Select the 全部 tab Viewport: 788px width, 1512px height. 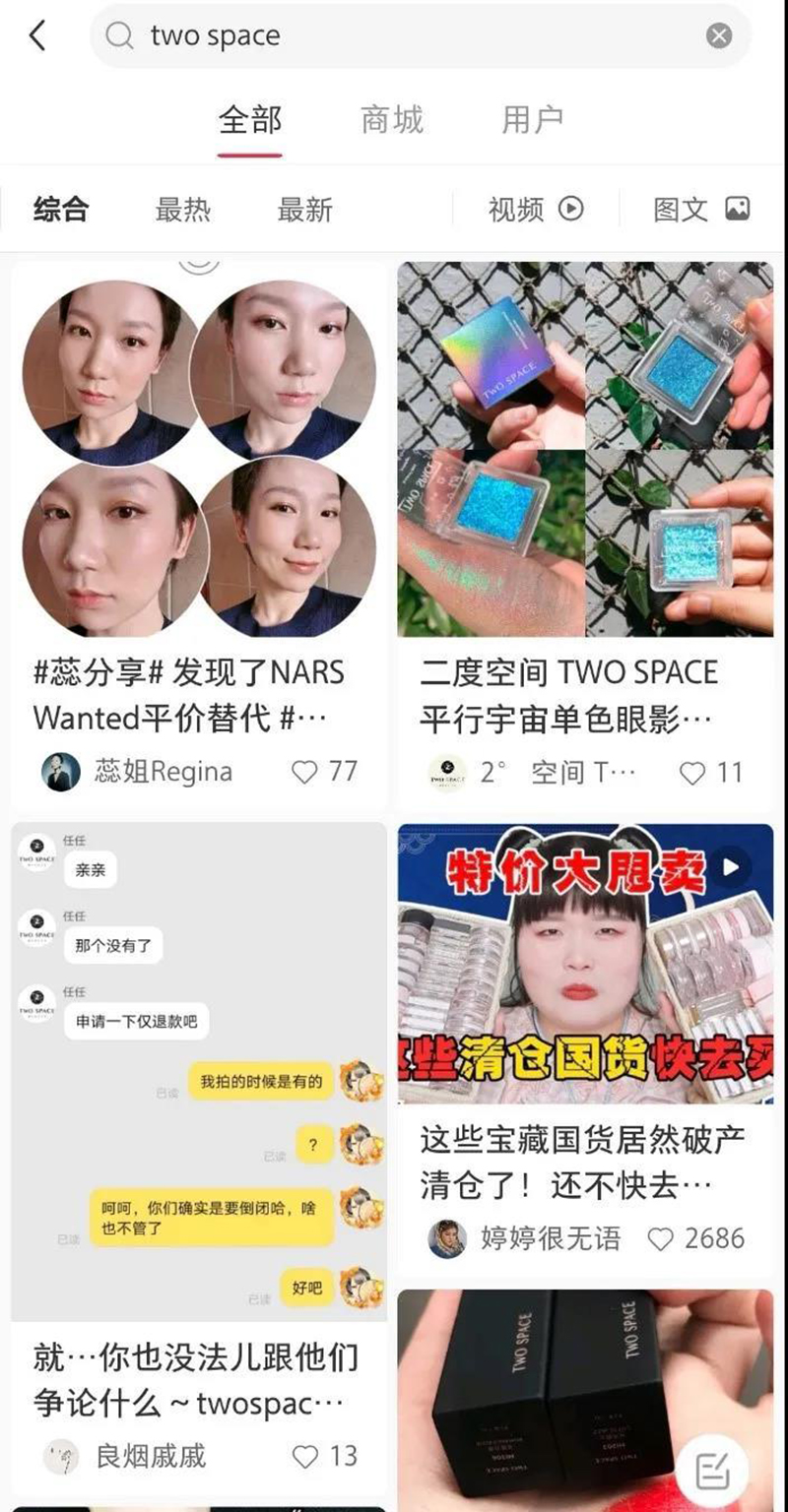250,120
